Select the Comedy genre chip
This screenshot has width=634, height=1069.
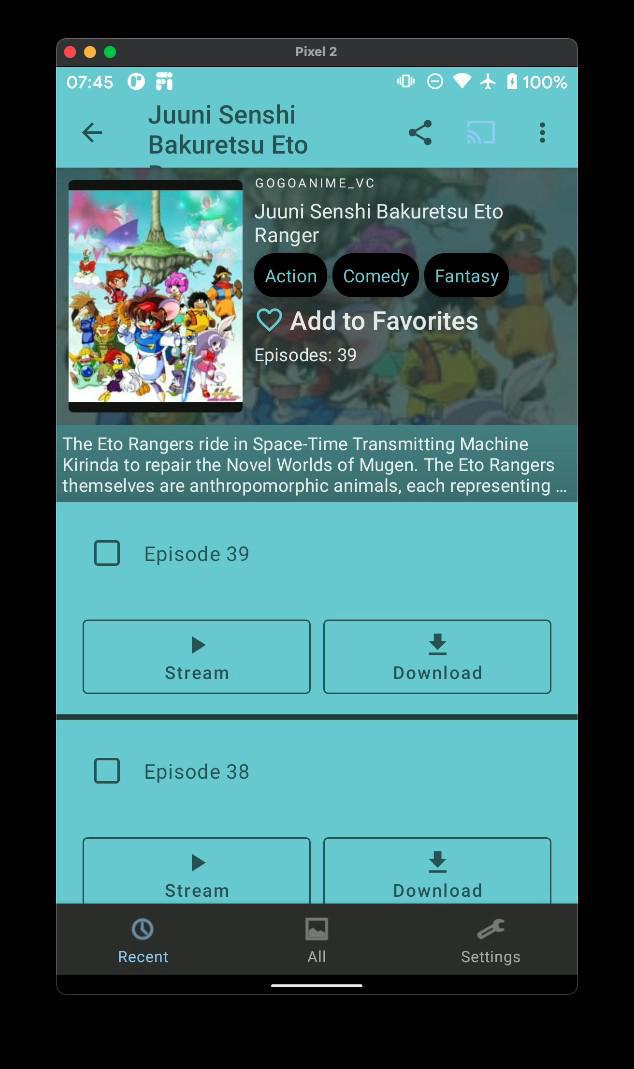tap(376, 276)
